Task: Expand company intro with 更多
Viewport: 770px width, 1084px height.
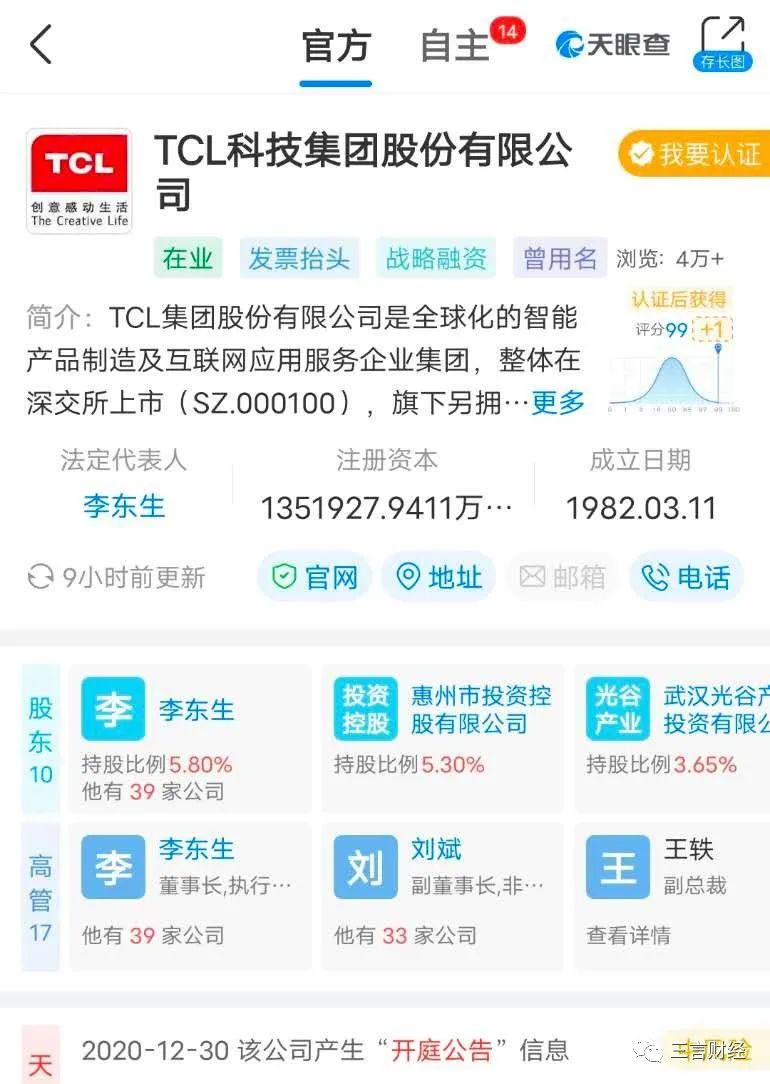Action: click(558, 403)
